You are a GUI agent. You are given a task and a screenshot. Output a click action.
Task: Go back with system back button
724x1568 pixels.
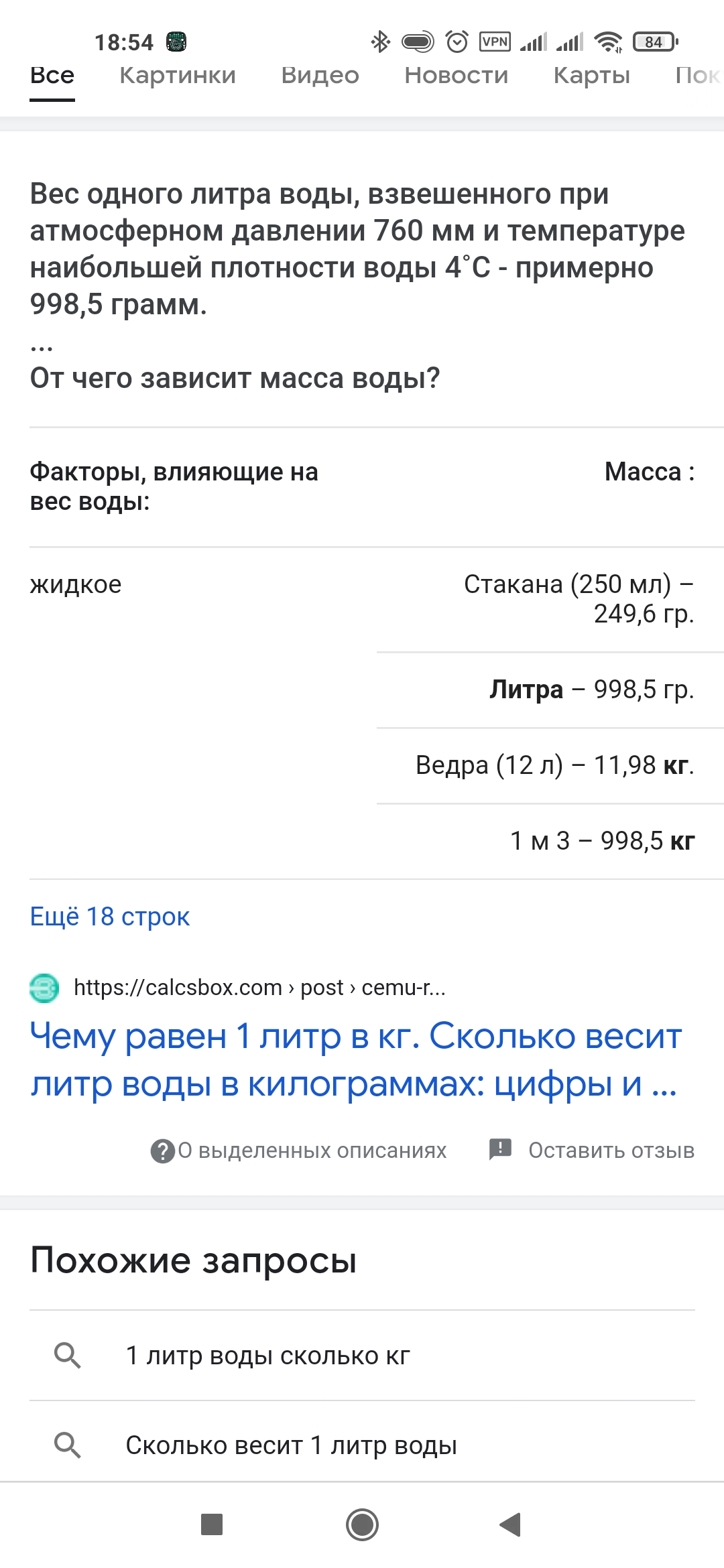(x=510, y=1524)
